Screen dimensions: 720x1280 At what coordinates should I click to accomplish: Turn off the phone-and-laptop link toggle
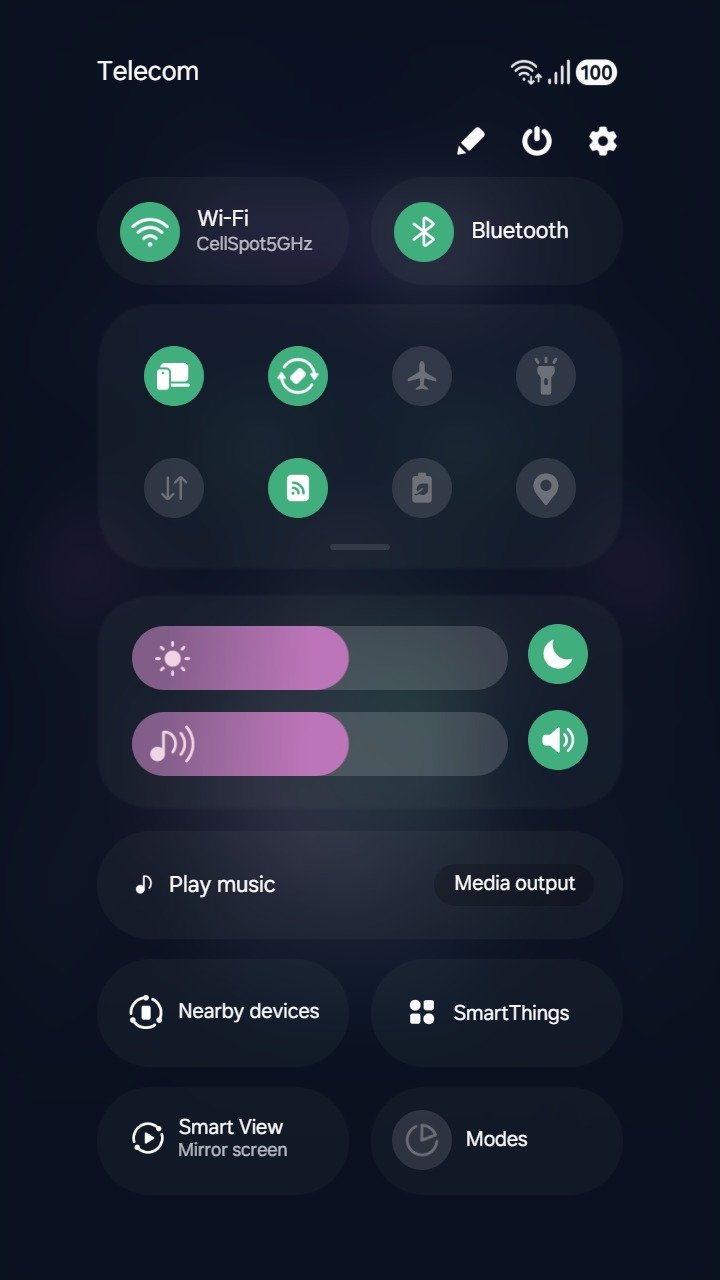pyautogui.click(x=174, y=376)
